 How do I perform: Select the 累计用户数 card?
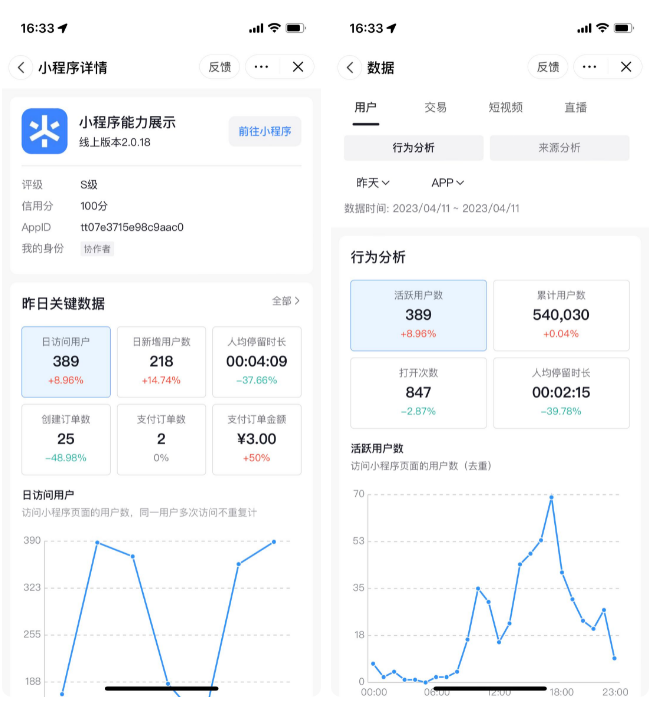(561, 315)
